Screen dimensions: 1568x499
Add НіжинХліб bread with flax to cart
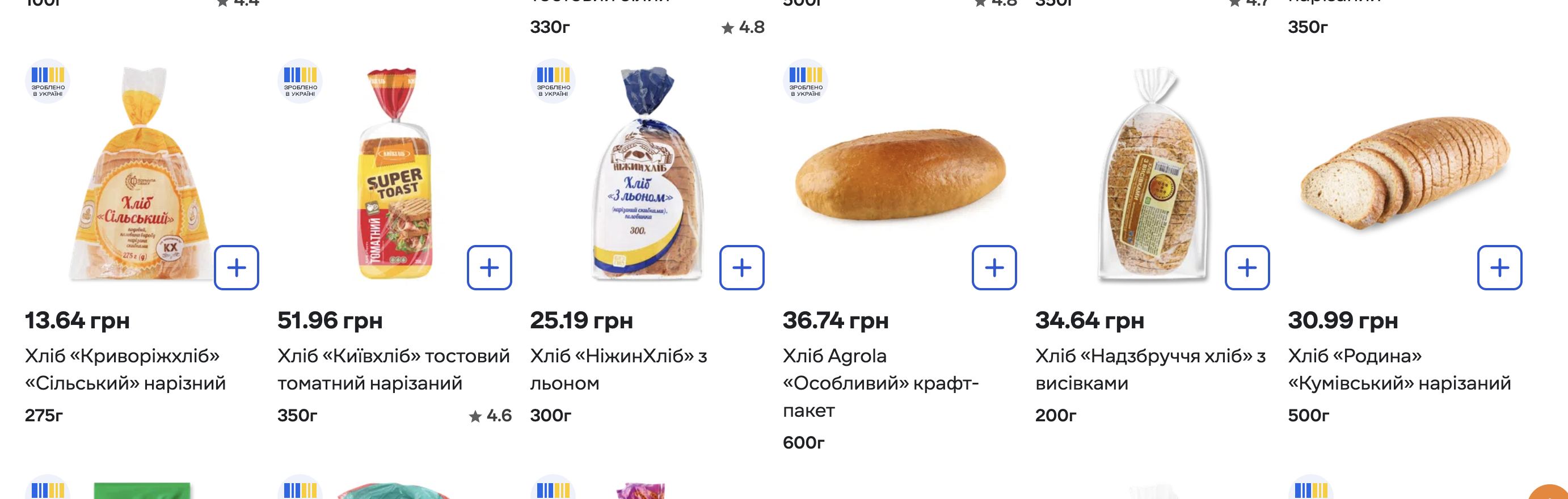(x=741, y=268)
